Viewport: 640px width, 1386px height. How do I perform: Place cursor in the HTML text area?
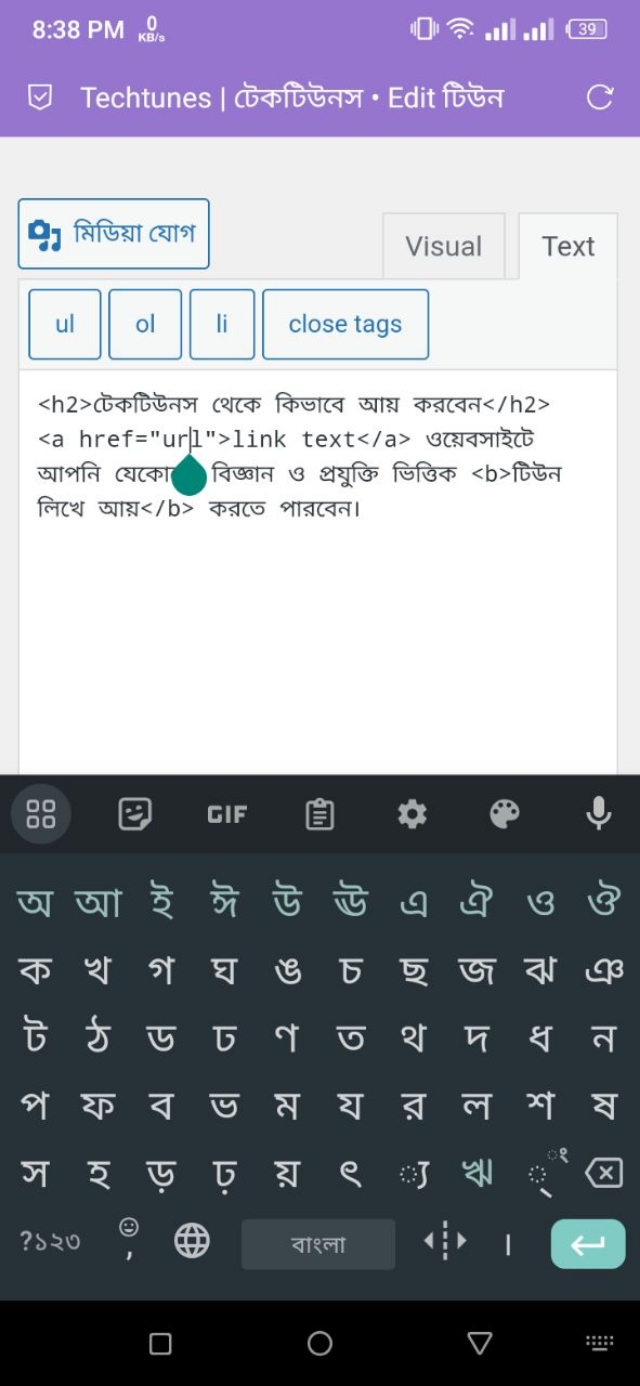click(x=317, y=640)
